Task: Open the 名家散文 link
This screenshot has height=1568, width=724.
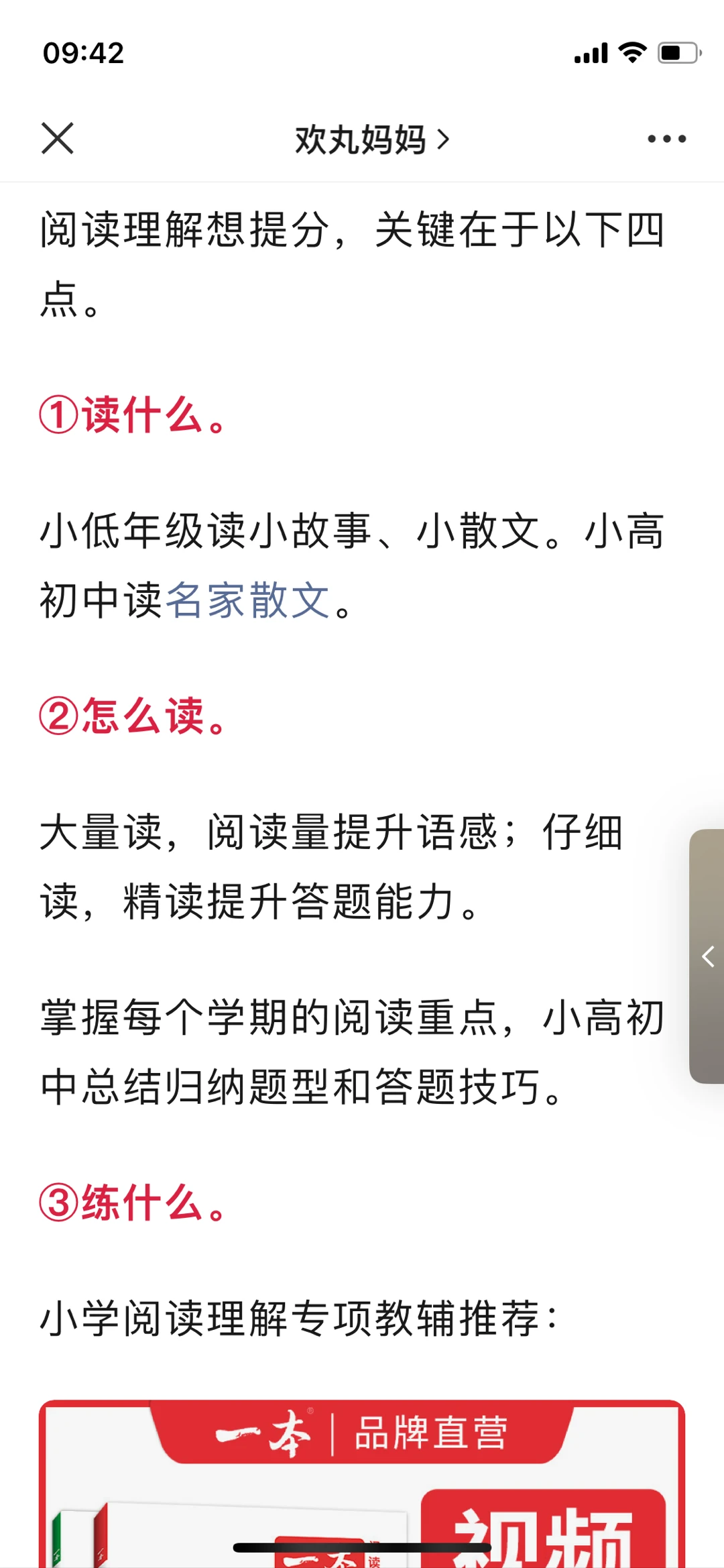Action: coord(247,600)
